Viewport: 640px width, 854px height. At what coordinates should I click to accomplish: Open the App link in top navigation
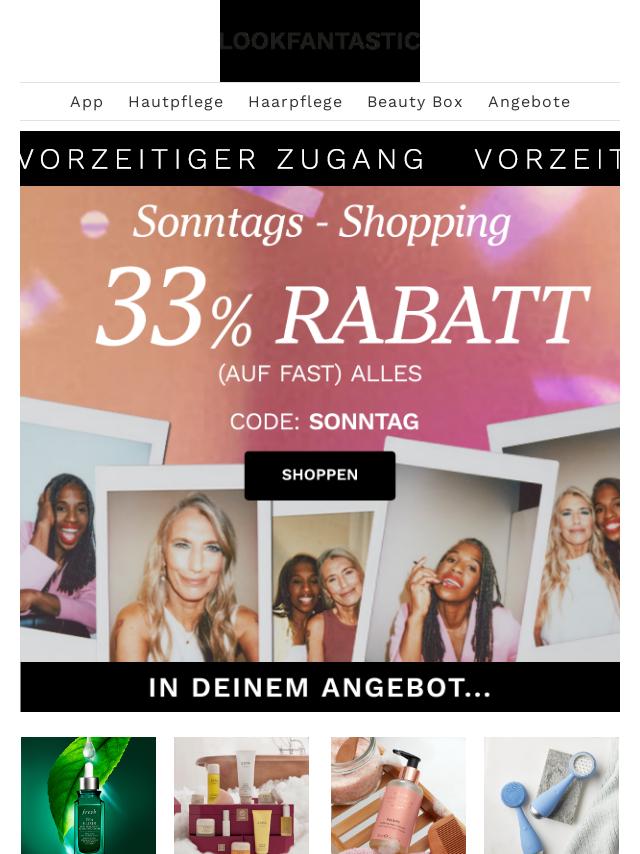[x=87, y=102]
